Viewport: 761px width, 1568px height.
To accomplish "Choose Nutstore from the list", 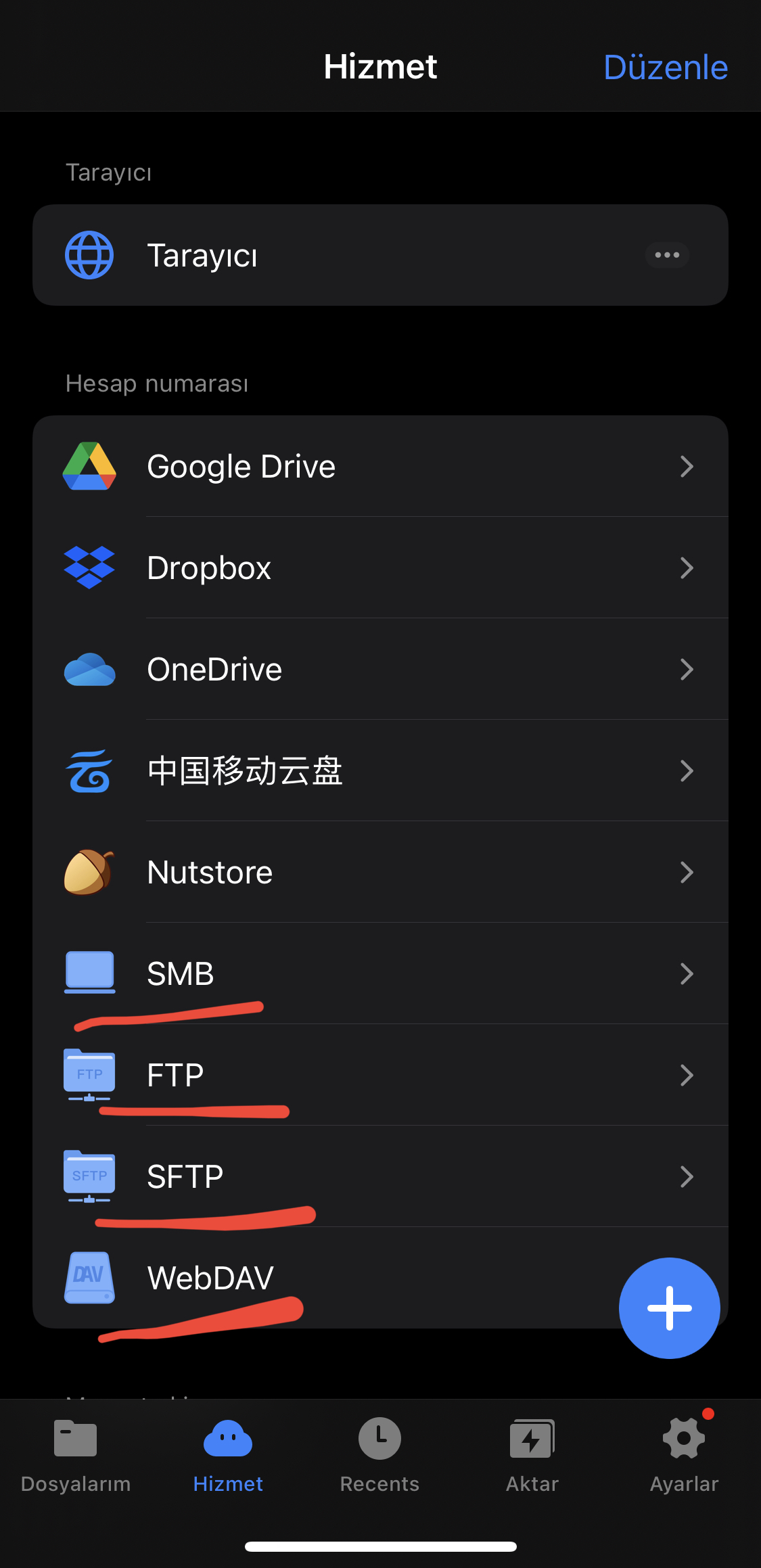I will [x=380, y=872].
